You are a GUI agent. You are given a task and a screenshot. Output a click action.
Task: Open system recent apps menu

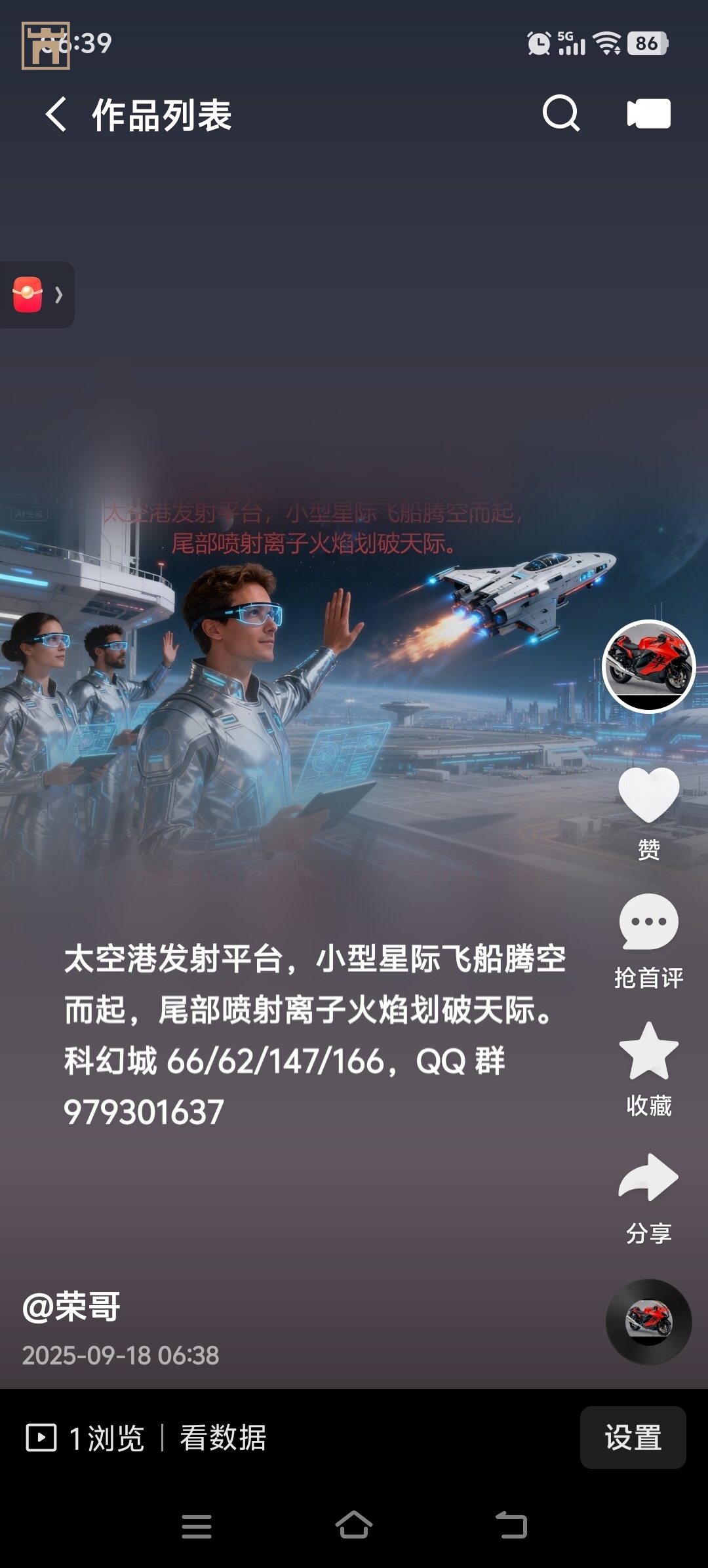197,1525
